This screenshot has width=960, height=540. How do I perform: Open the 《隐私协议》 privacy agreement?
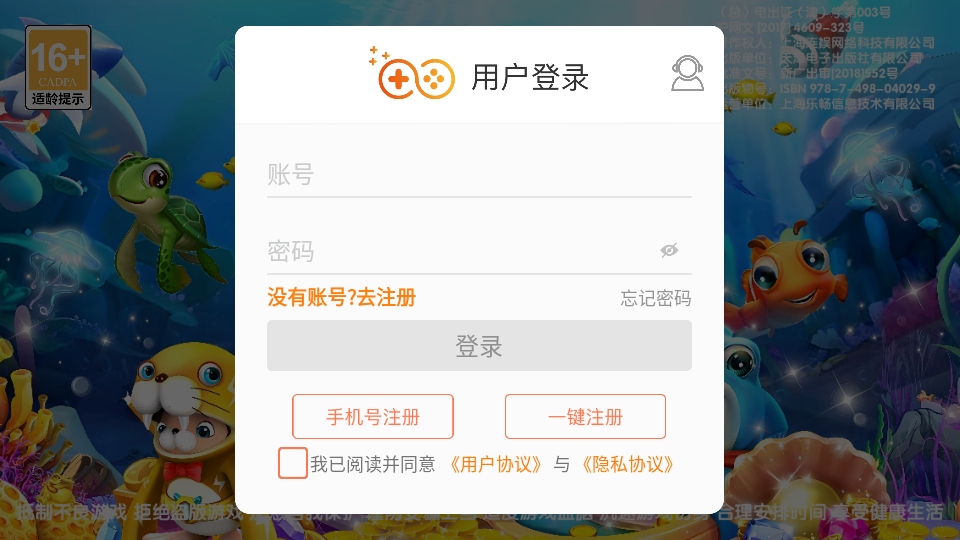[x=627, y=464]
